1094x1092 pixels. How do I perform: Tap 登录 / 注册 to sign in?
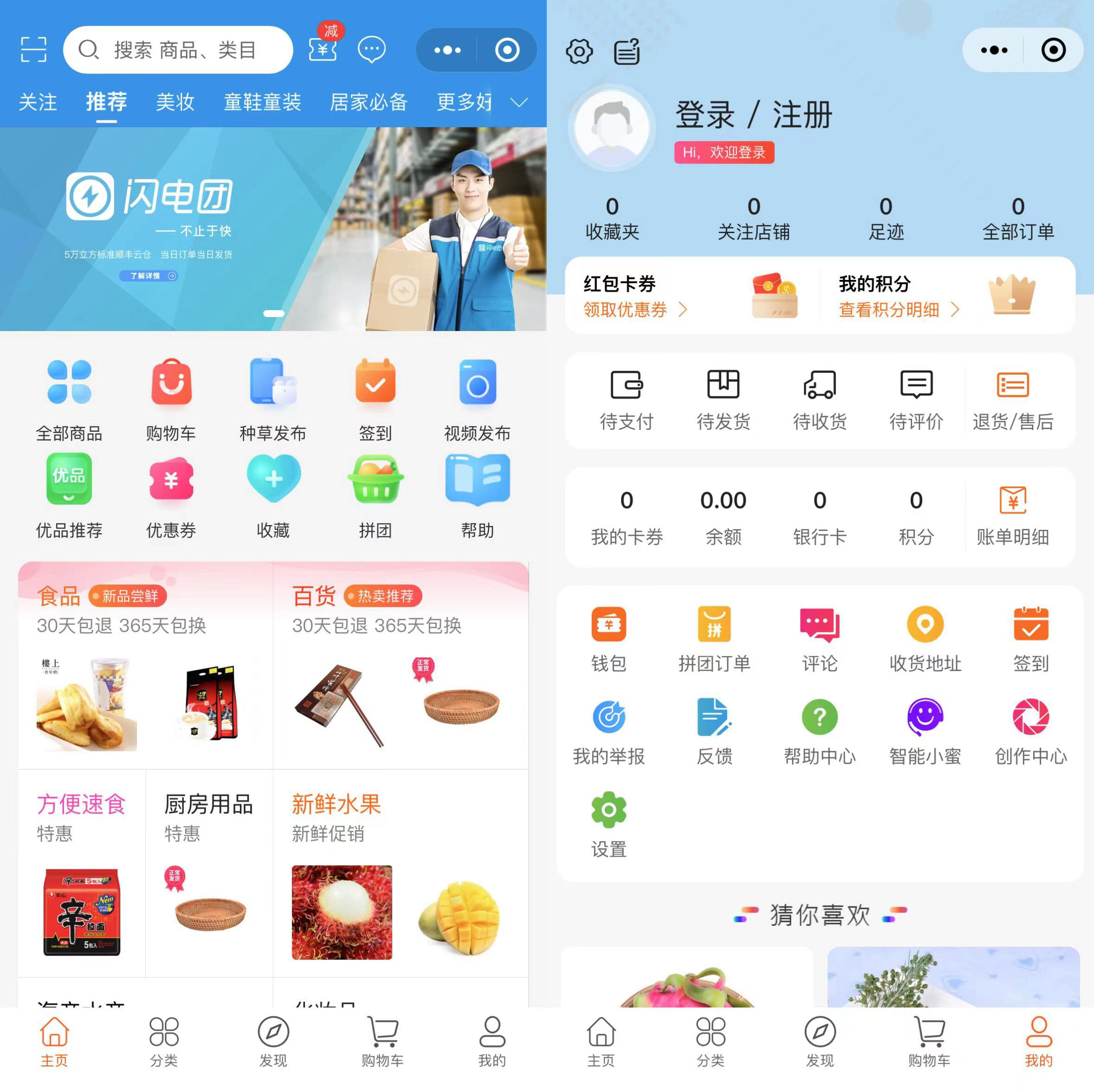pos(753,115)
